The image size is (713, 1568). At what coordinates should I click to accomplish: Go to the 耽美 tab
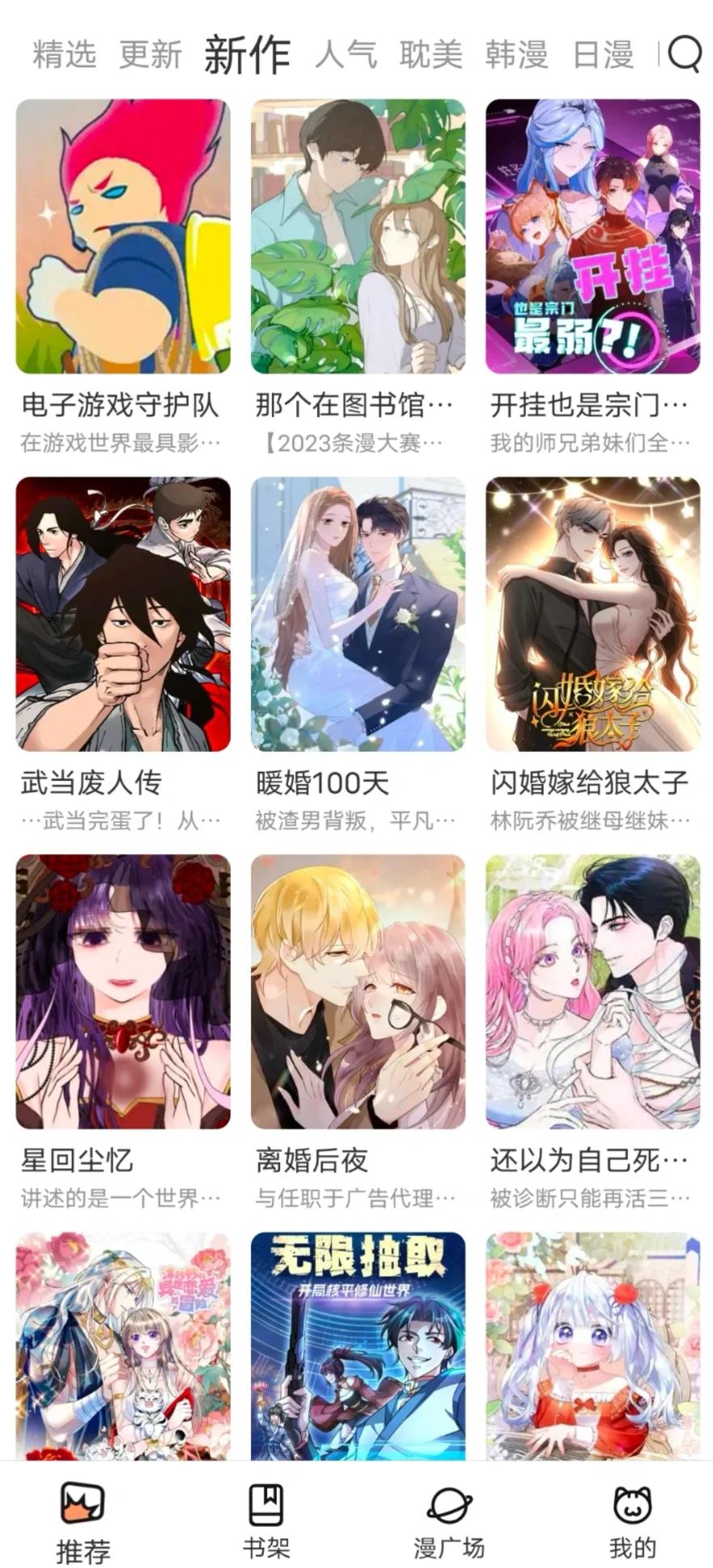[x=431, y=55]
